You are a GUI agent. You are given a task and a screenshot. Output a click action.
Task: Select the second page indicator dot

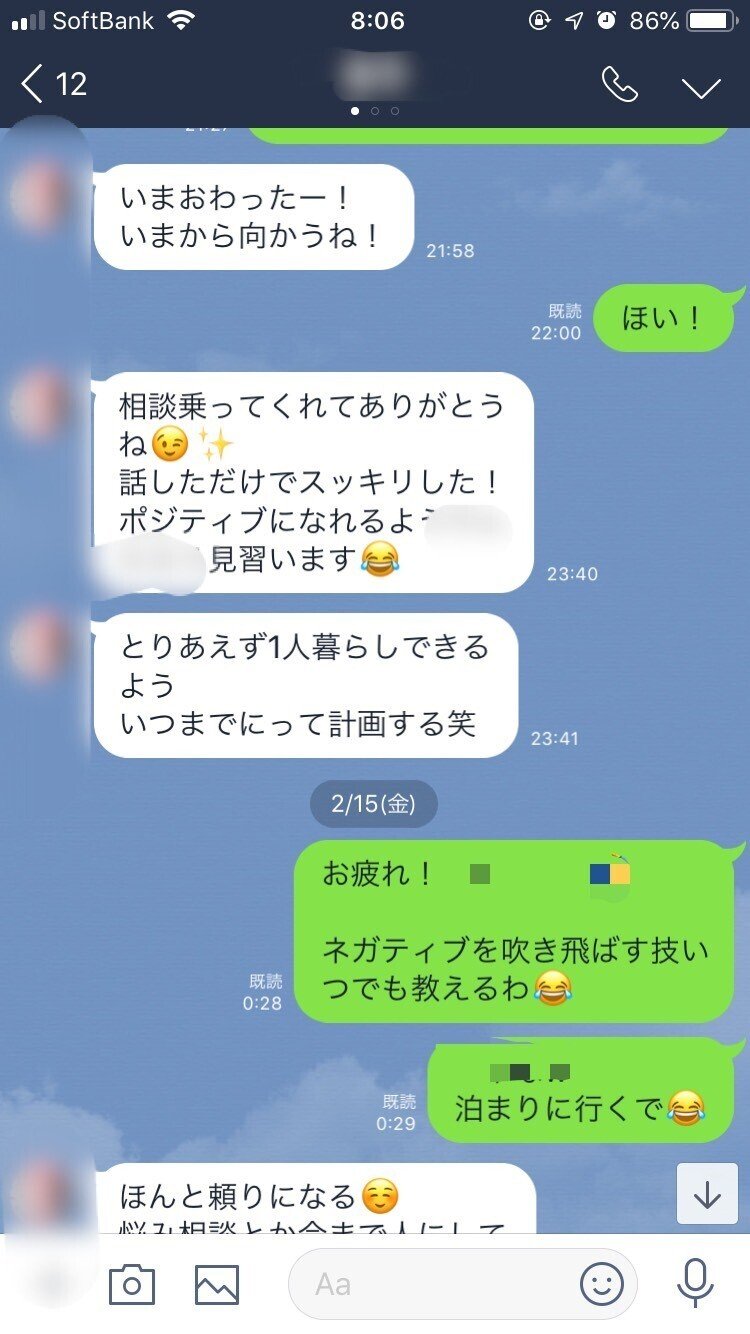pyautogui.click(x=374, y=113)
